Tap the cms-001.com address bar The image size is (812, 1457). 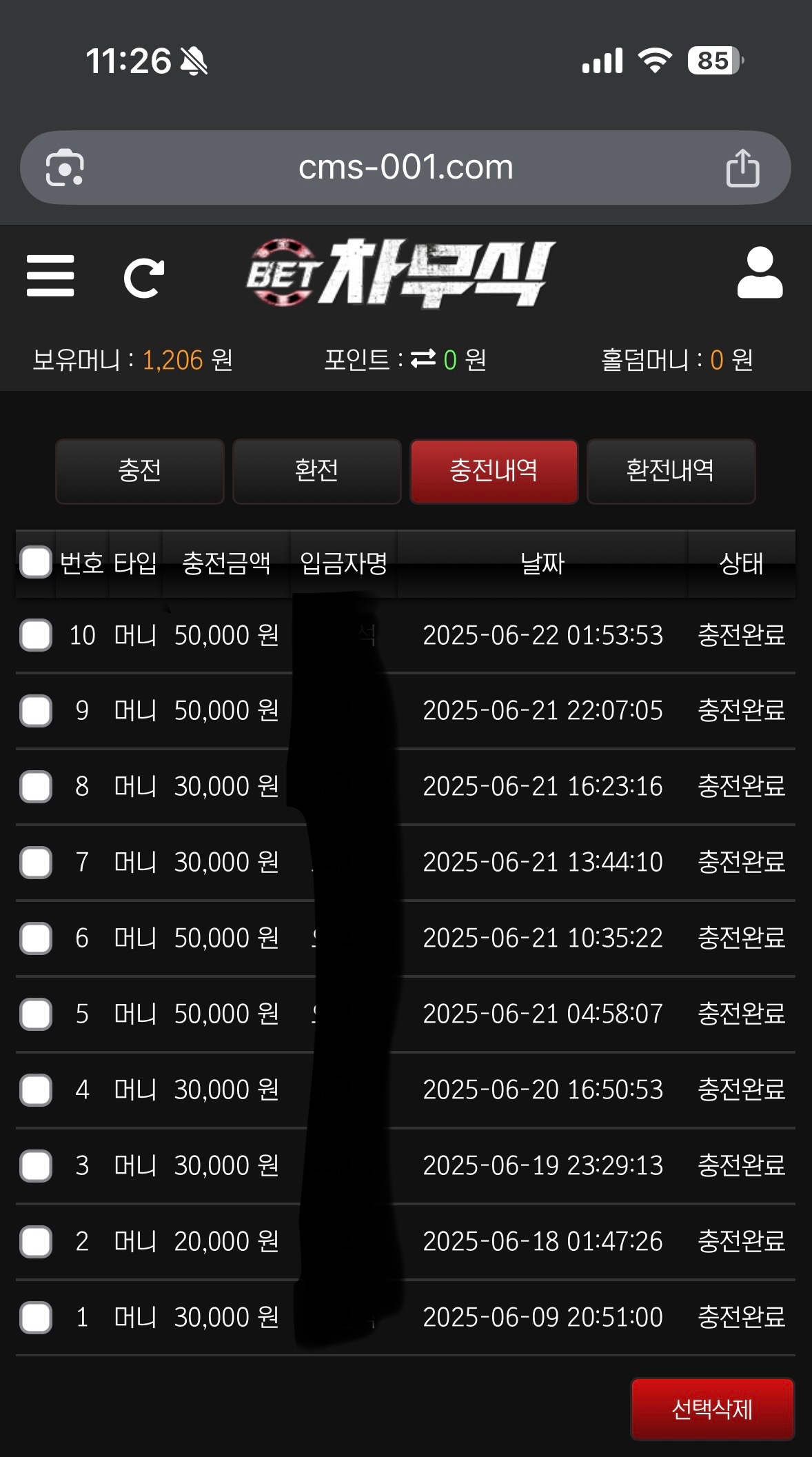pos(405,168)
